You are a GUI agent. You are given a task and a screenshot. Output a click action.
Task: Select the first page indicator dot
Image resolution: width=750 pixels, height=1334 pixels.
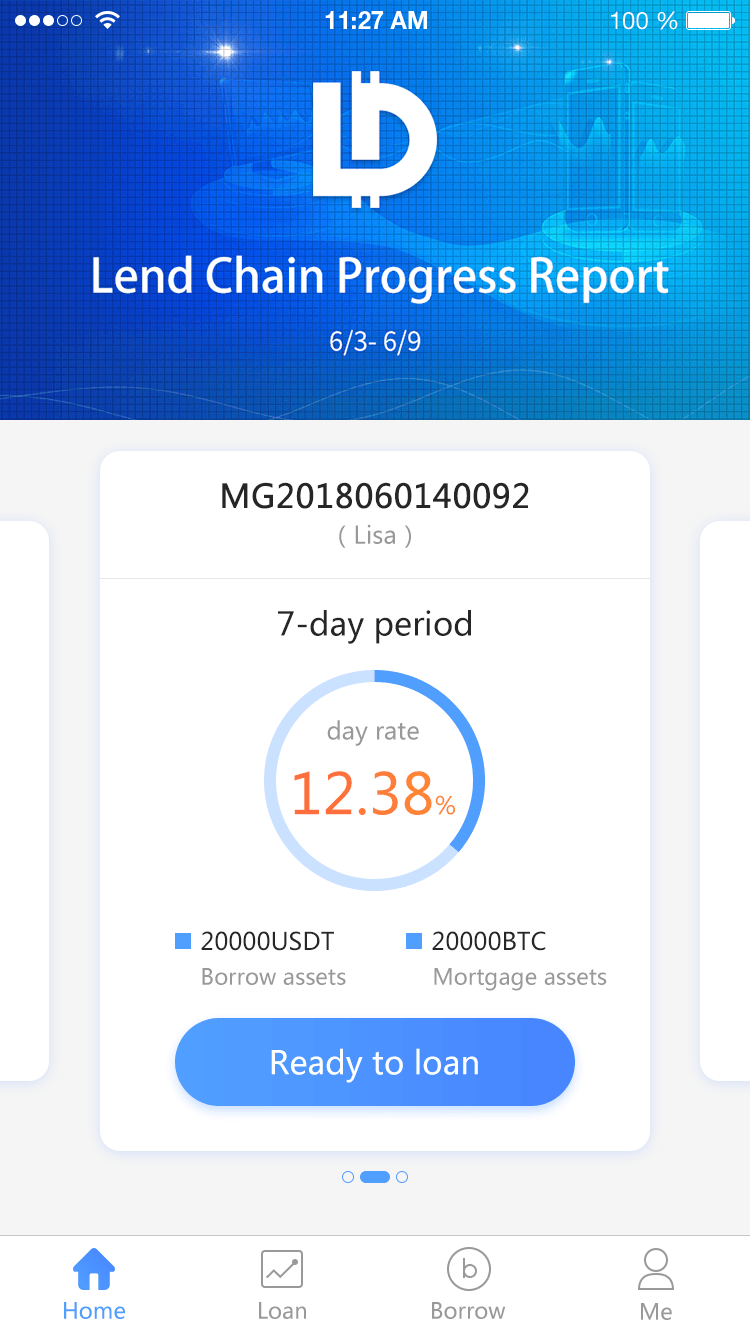tap(348, 1177)
